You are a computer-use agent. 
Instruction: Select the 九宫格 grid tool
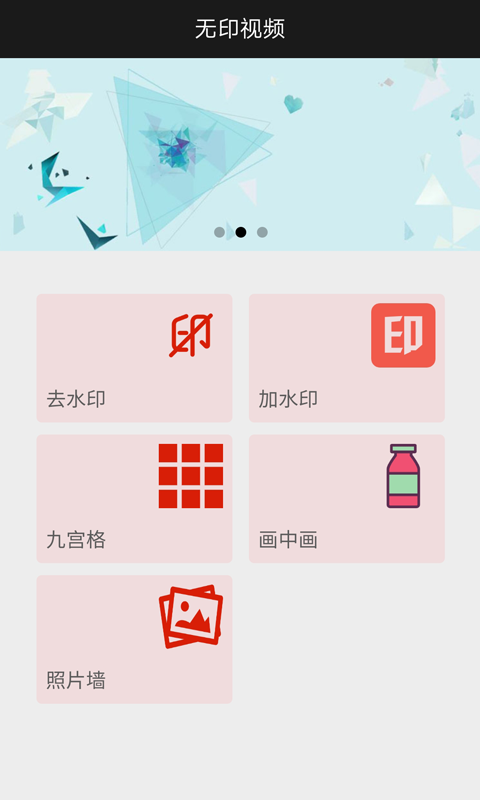pos(134,498)
